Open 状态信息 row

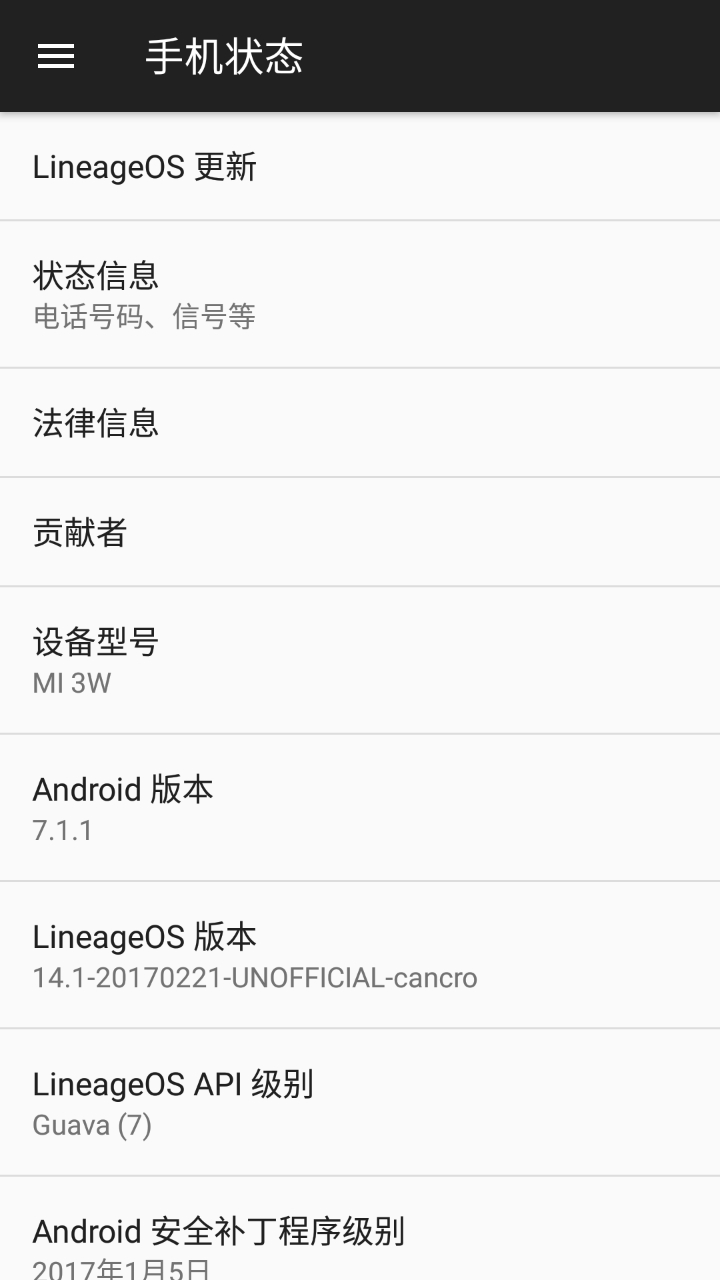click(x=360, y=294)
